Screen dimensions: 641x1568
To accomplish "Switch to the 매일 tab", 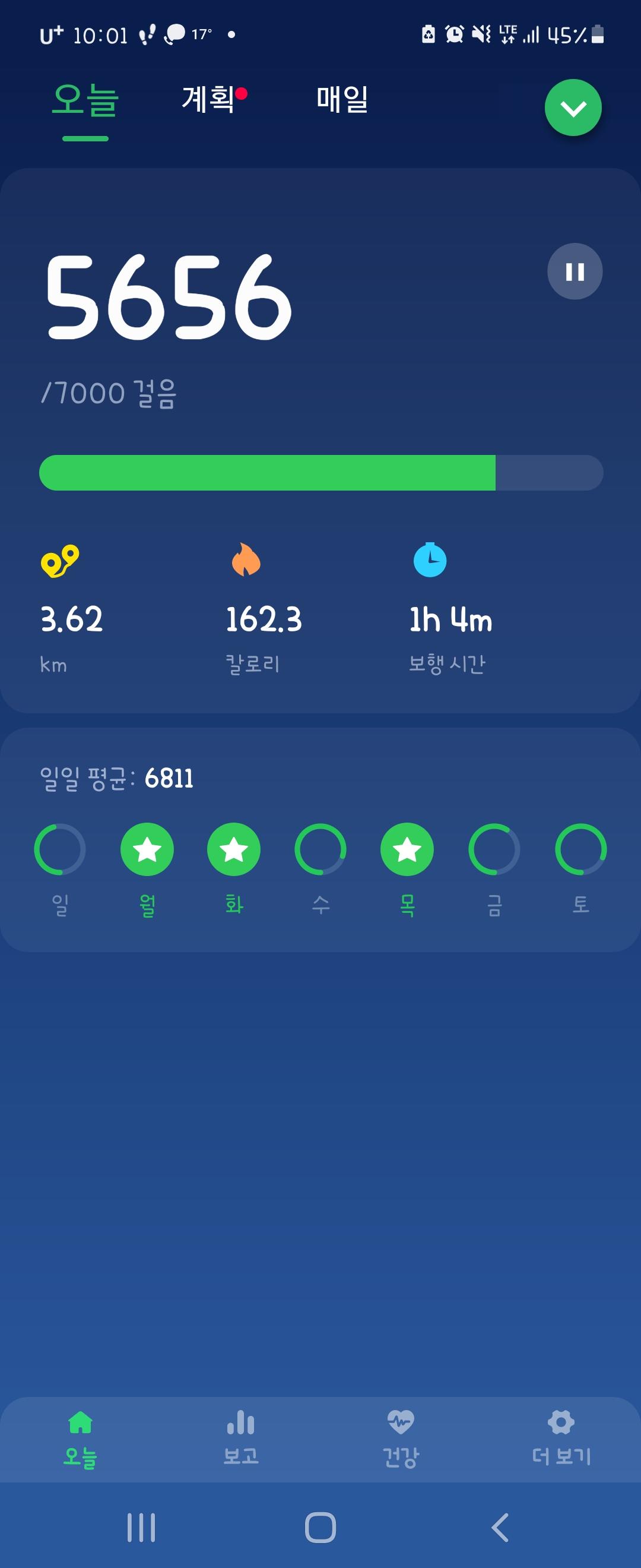I will pos(342,99).
